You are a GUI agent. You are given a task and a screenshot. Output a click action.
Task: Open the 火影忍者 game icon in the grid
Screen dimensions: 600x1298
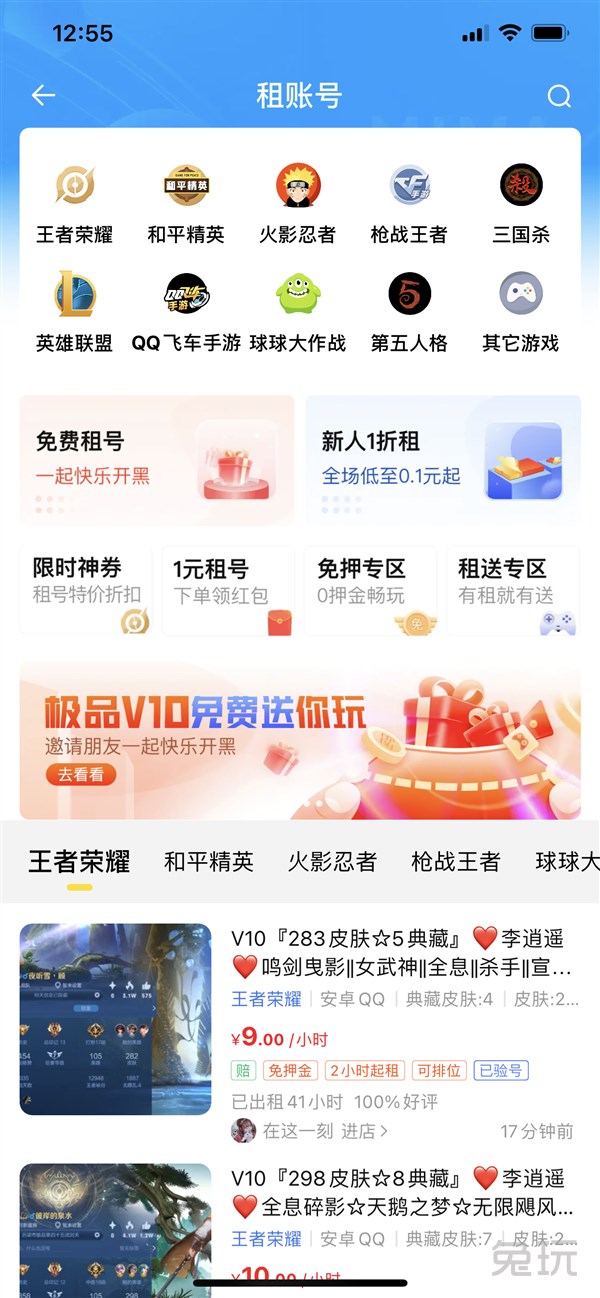pyautogui.click(x=298, y=186)
